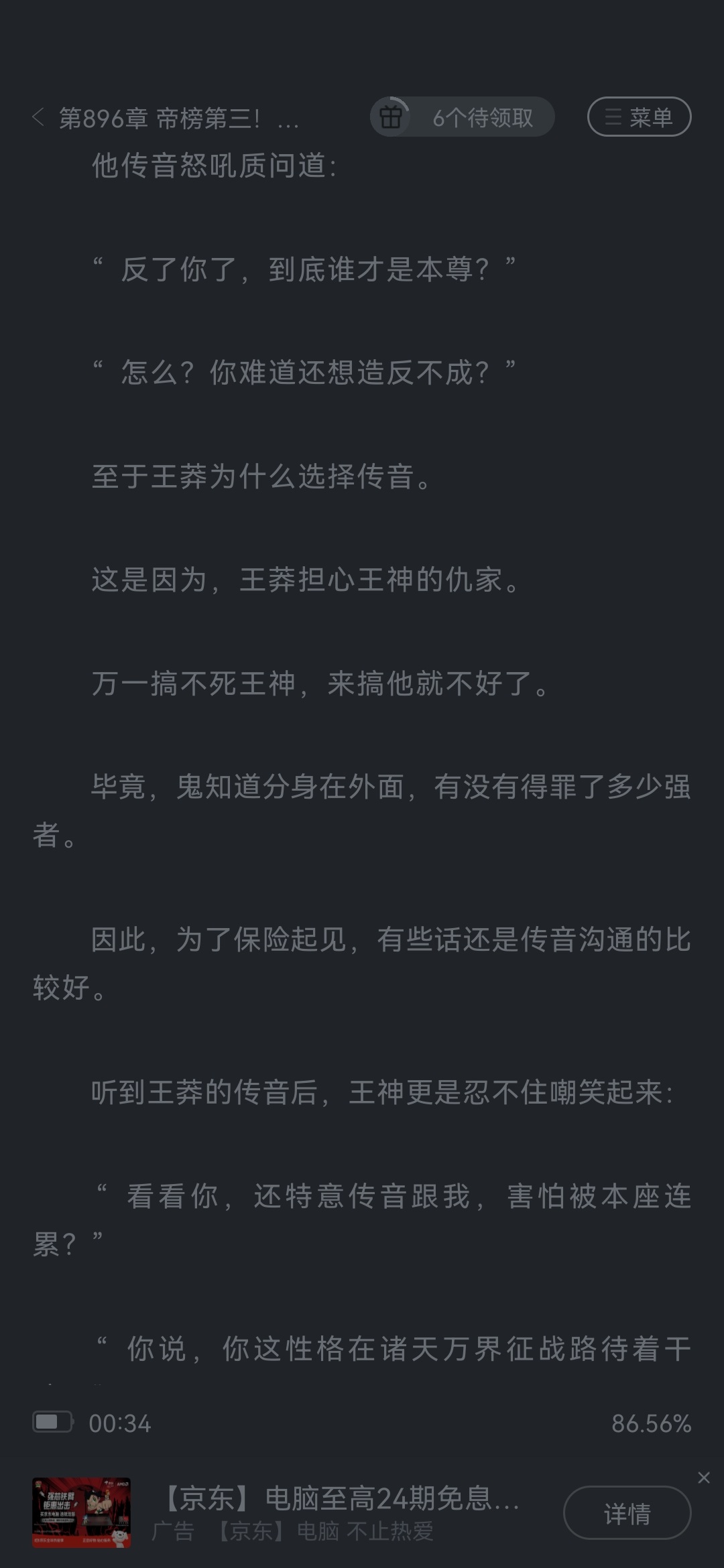724x1568 pixels.
Task: Tap 详情 on the 京东 ad
Action: coord(627,1513)
